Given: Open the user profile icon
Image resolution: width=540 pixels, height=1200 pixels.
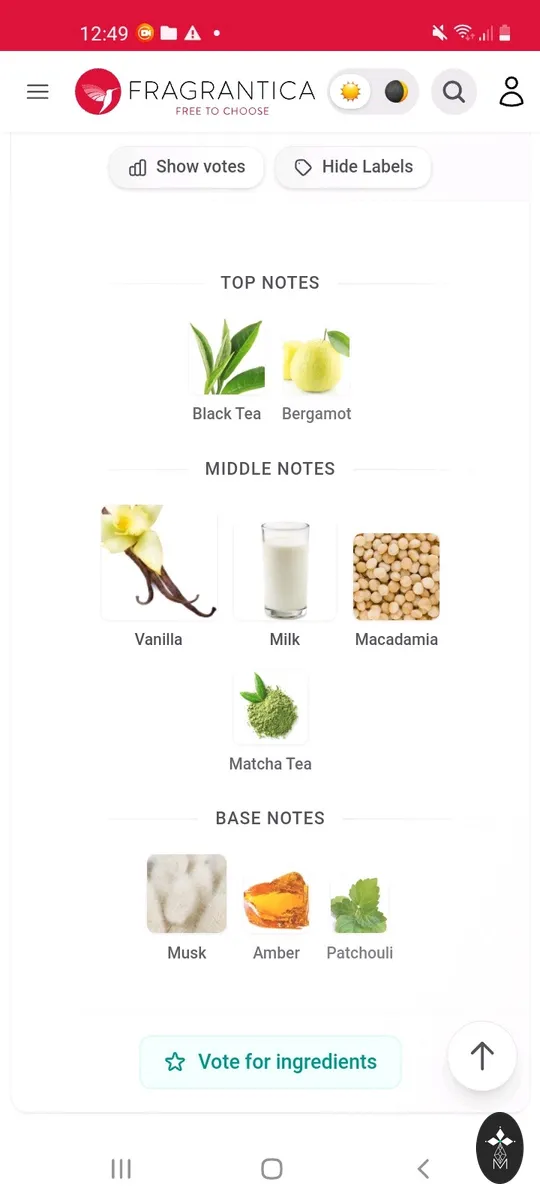Looking at the screenshot, I should (511, 92).
